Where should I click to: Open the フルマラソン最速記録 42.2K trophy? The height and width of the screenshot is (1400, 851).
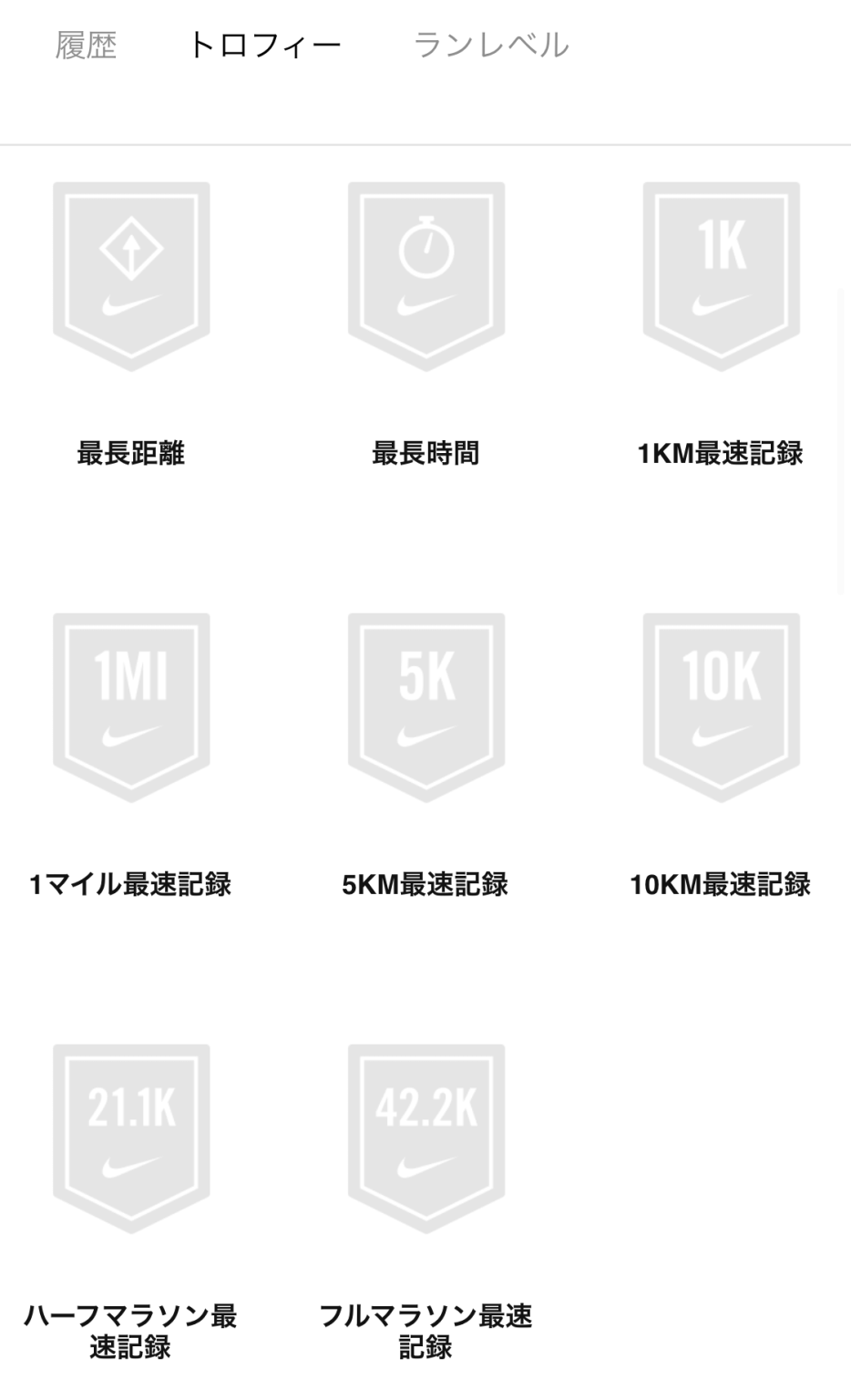pos(425,1138)
